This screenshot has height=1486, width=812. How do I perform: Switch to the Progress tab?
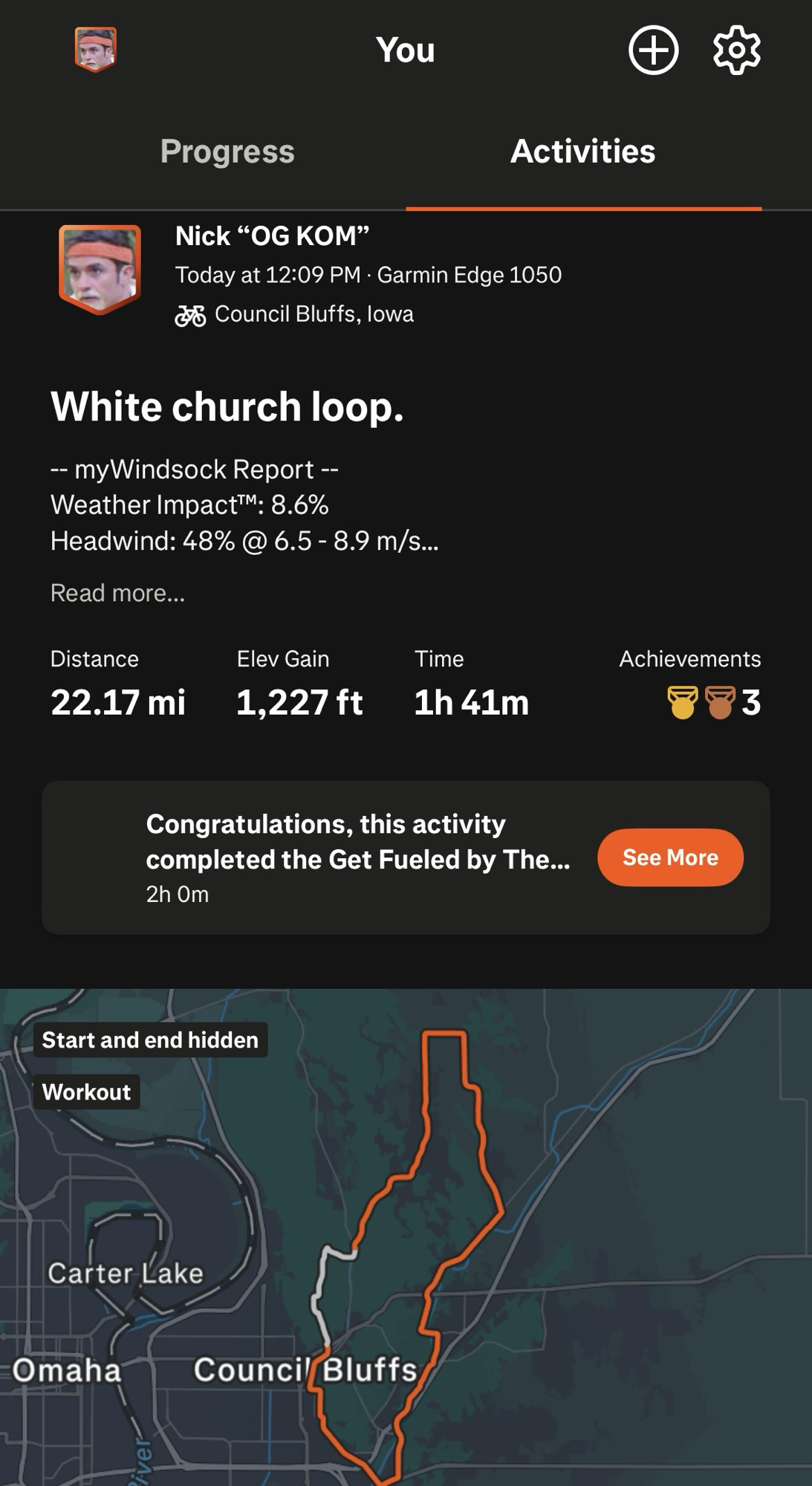pyautogui.click(x=227, y=152)
